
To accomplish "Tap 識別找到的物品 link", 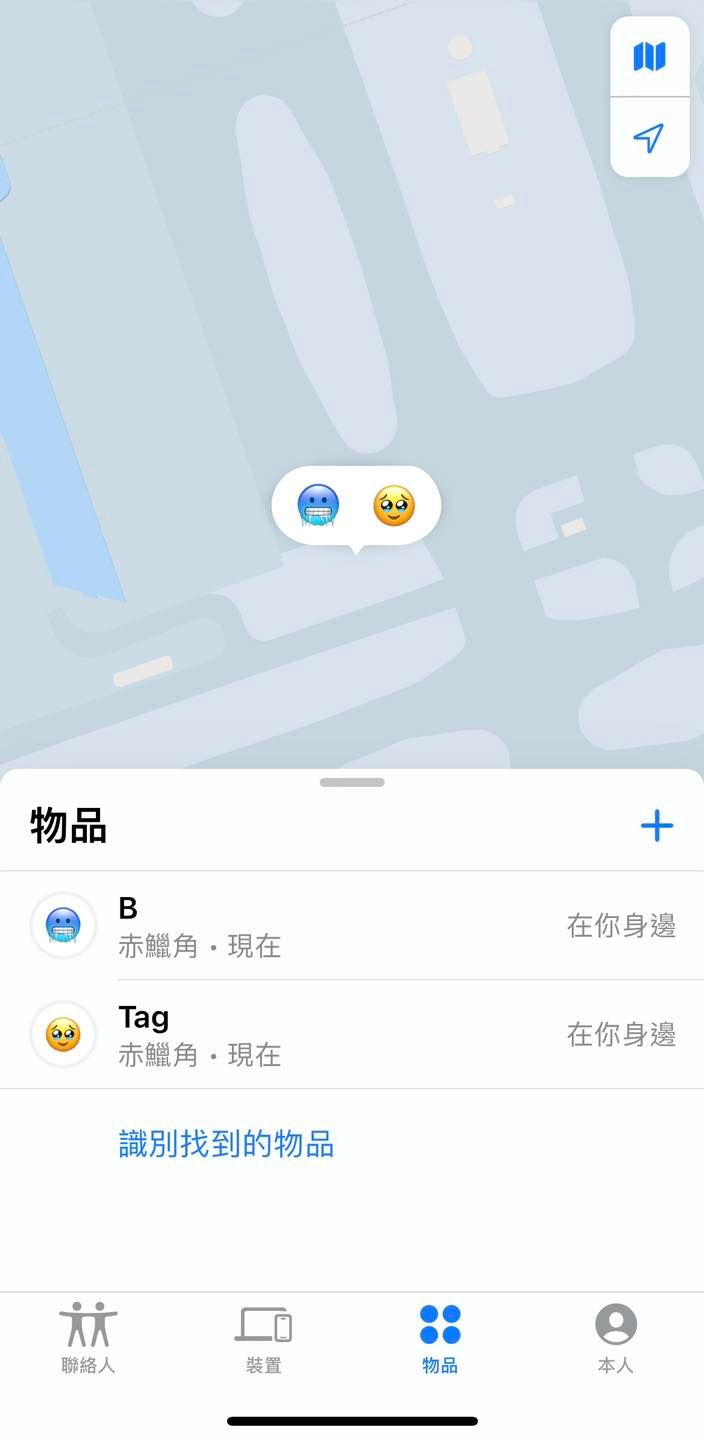I will [226, 1144].
